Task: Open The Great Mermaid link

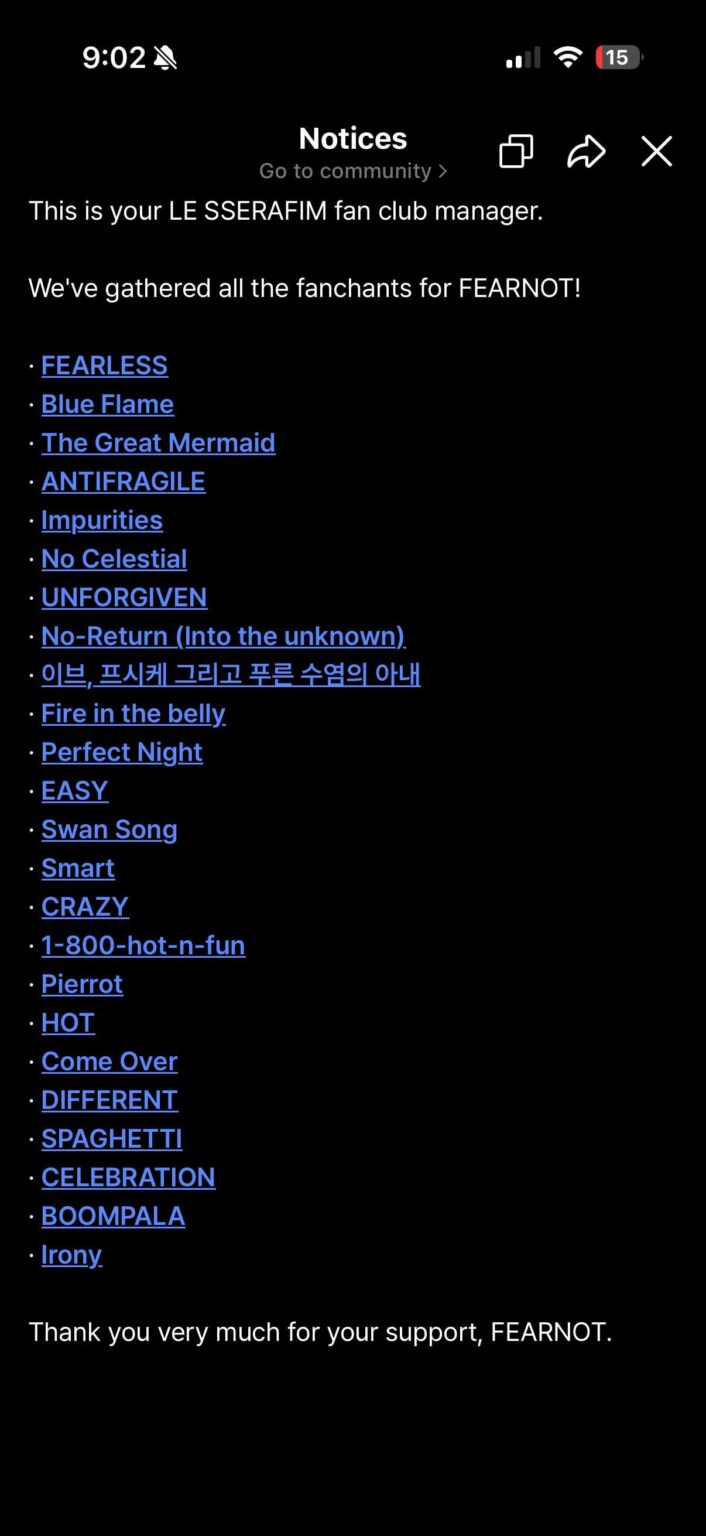Action: [158, 443]
